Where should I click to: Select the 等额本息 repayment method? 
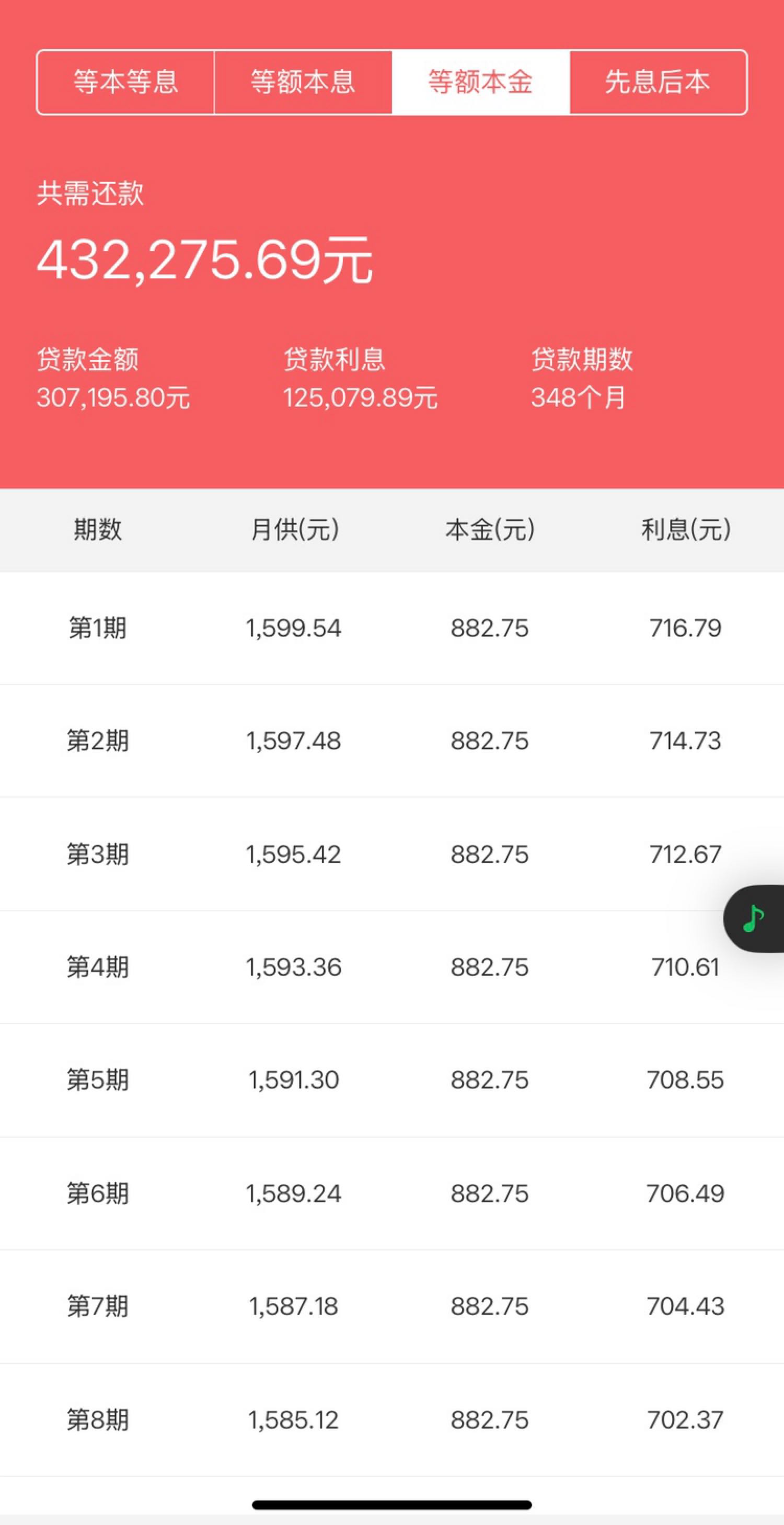(303, 82)
